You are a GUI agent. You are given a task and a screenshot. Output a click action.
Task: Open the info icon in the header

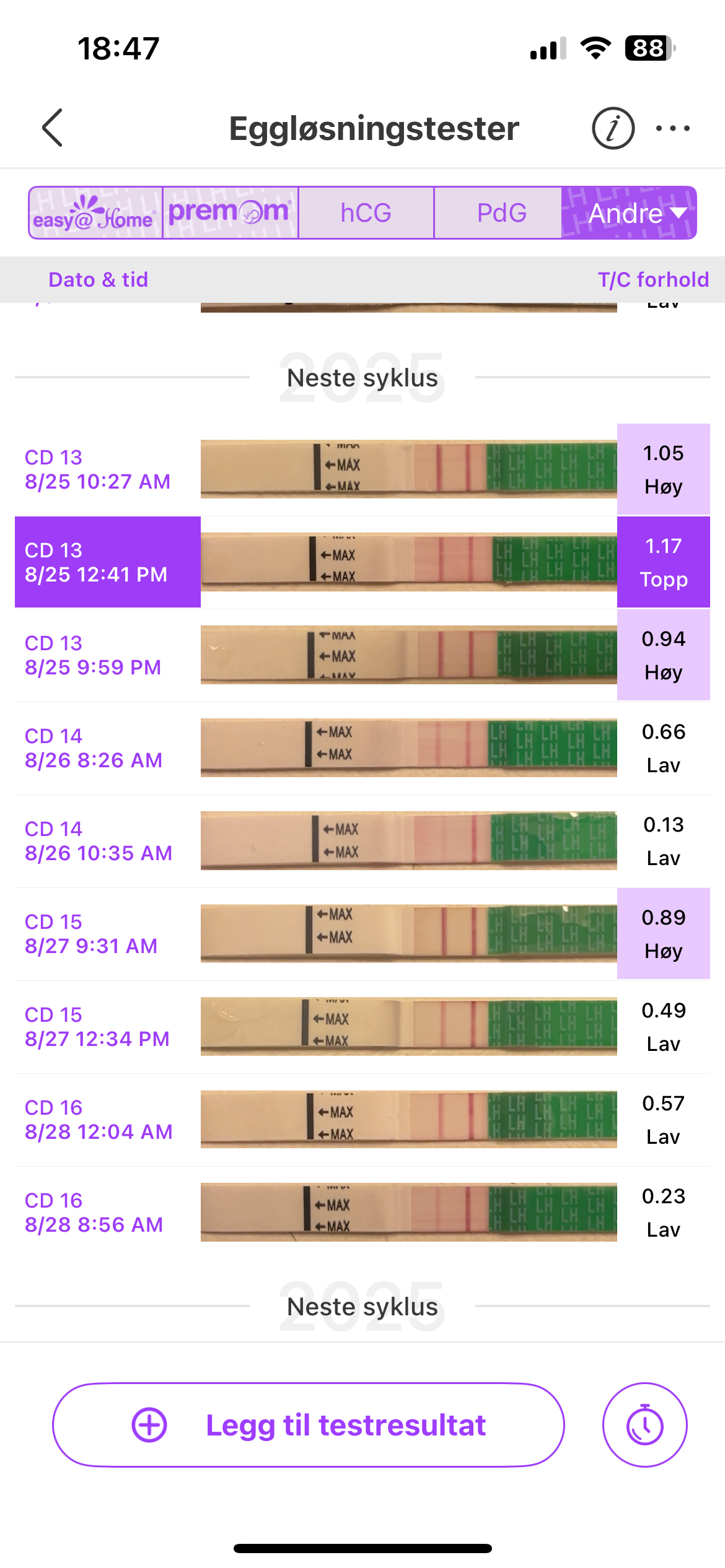(x=613, y=128)
